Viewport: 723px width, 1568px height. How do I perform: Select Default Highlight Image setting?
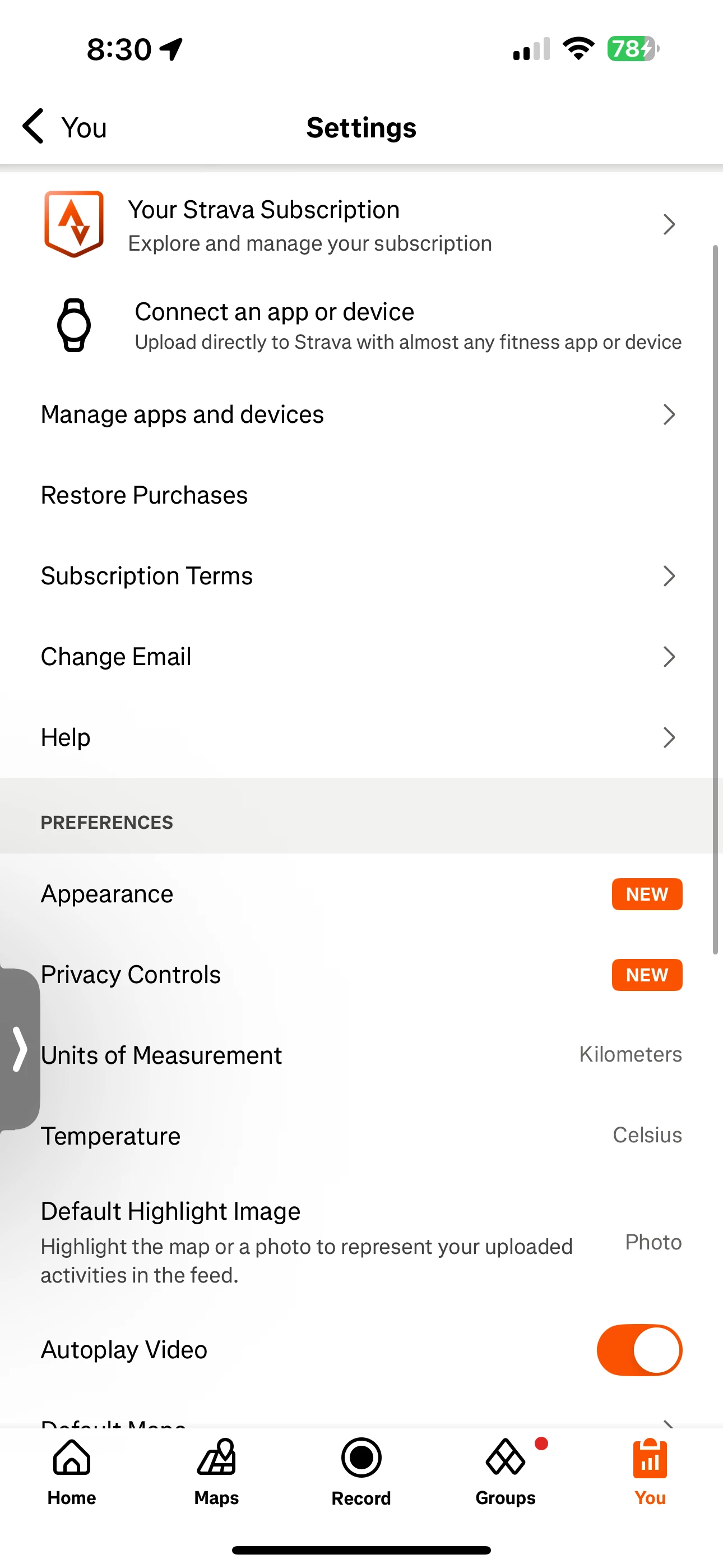361,1242
